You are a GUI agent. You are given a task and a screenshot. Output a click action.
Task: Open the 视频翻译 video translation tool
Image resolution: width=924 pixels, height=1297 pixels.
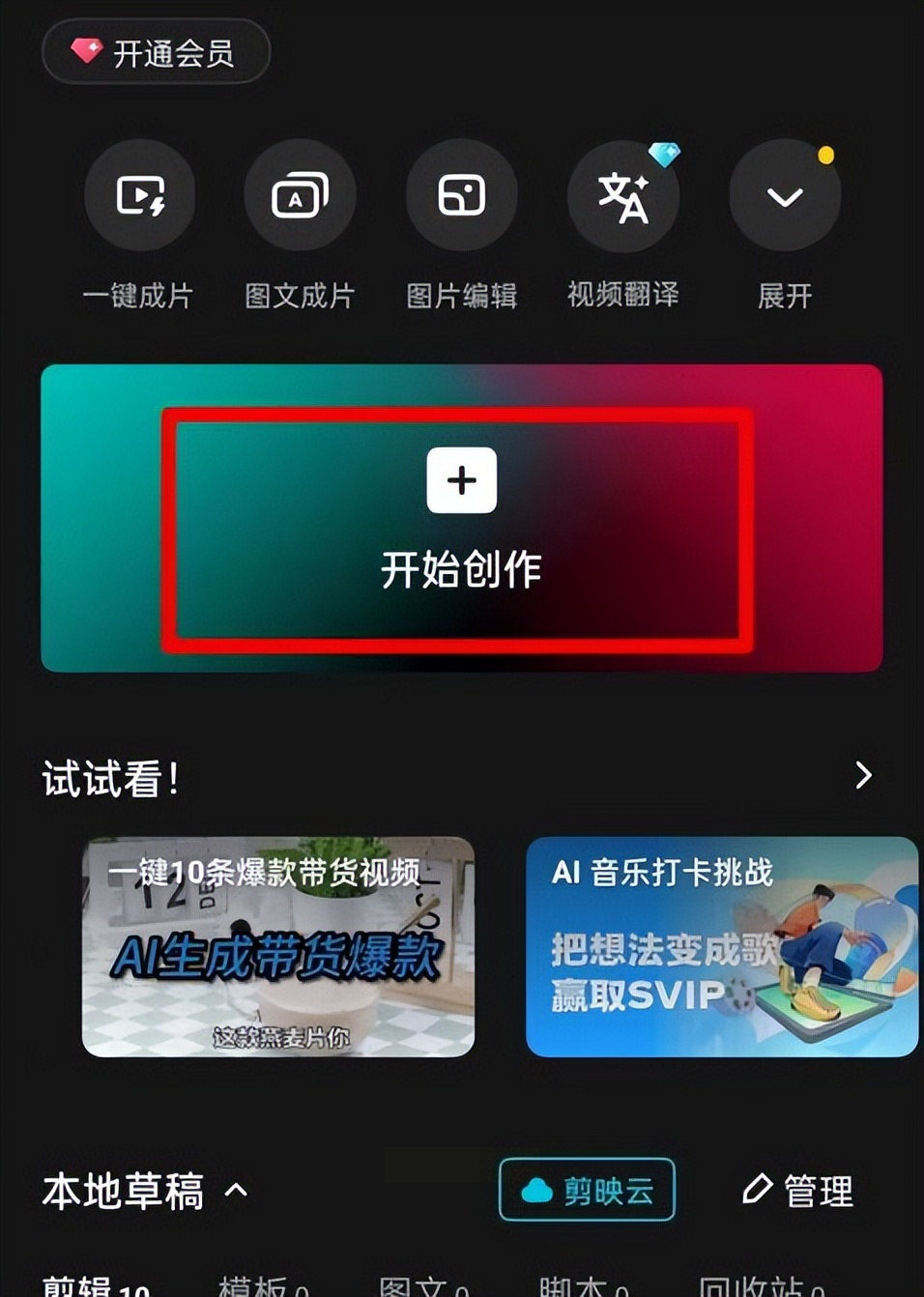pyautogui.click(x=622, y=196)
